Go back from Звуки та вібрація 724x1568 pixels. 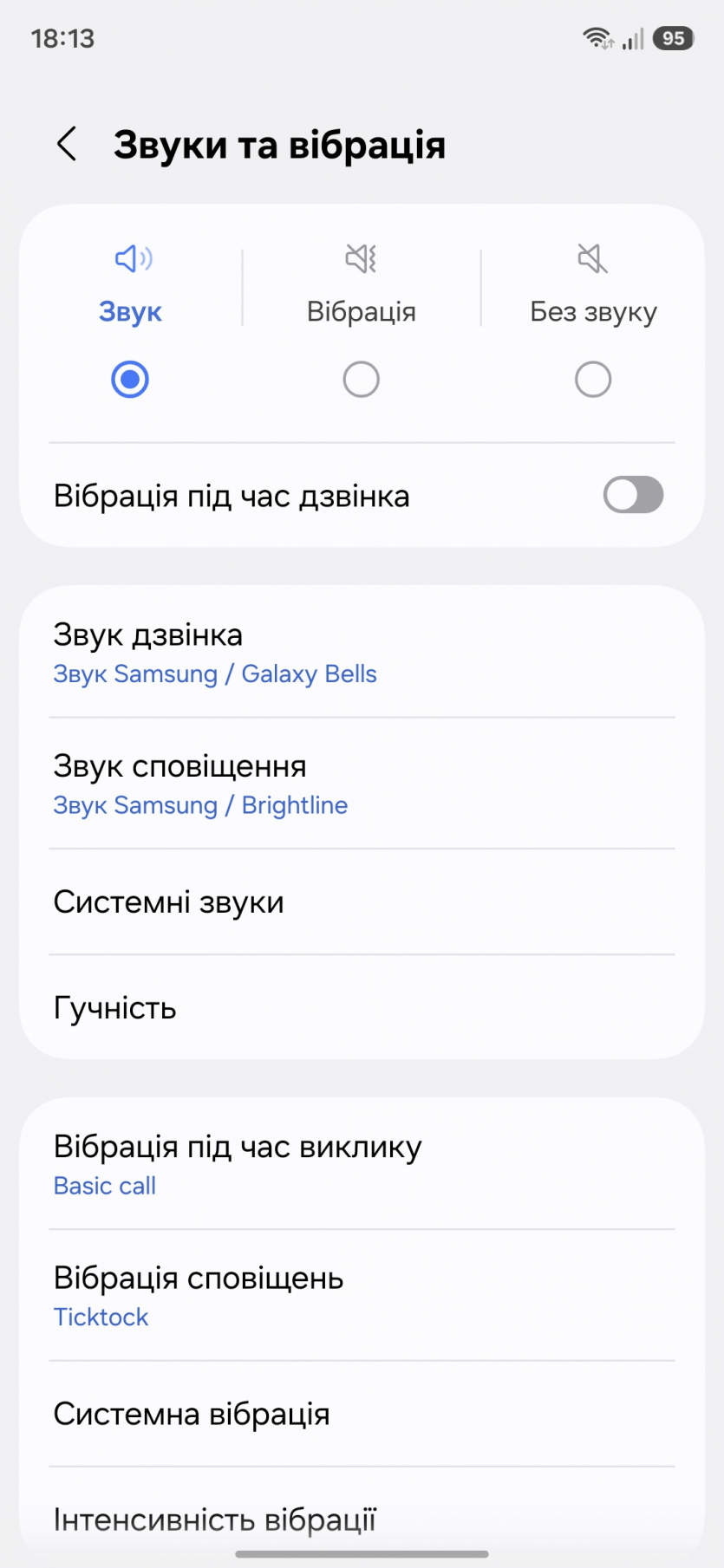67,144
